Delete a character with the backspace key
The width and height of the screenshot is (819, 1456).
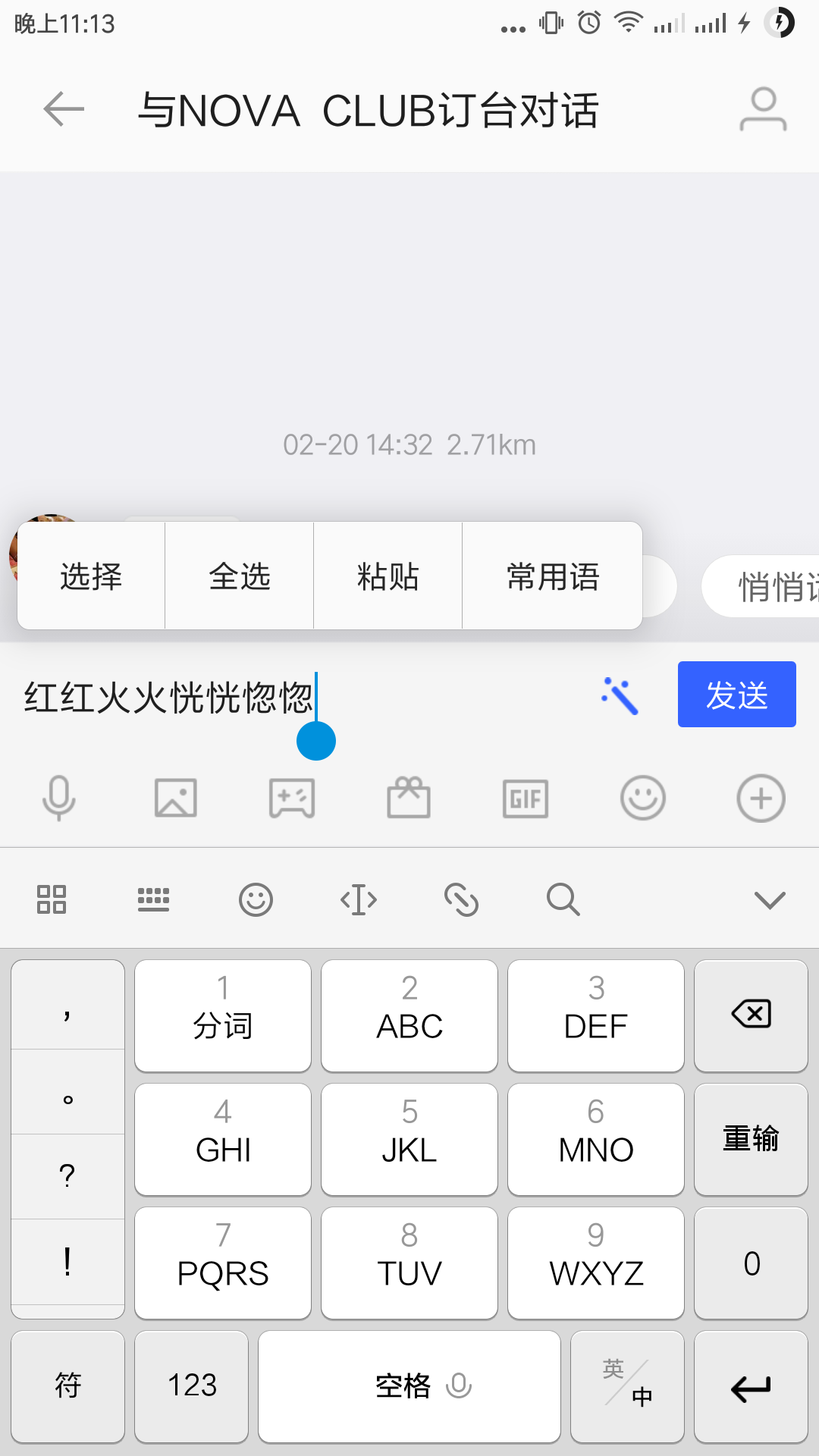coord(751,1015)
